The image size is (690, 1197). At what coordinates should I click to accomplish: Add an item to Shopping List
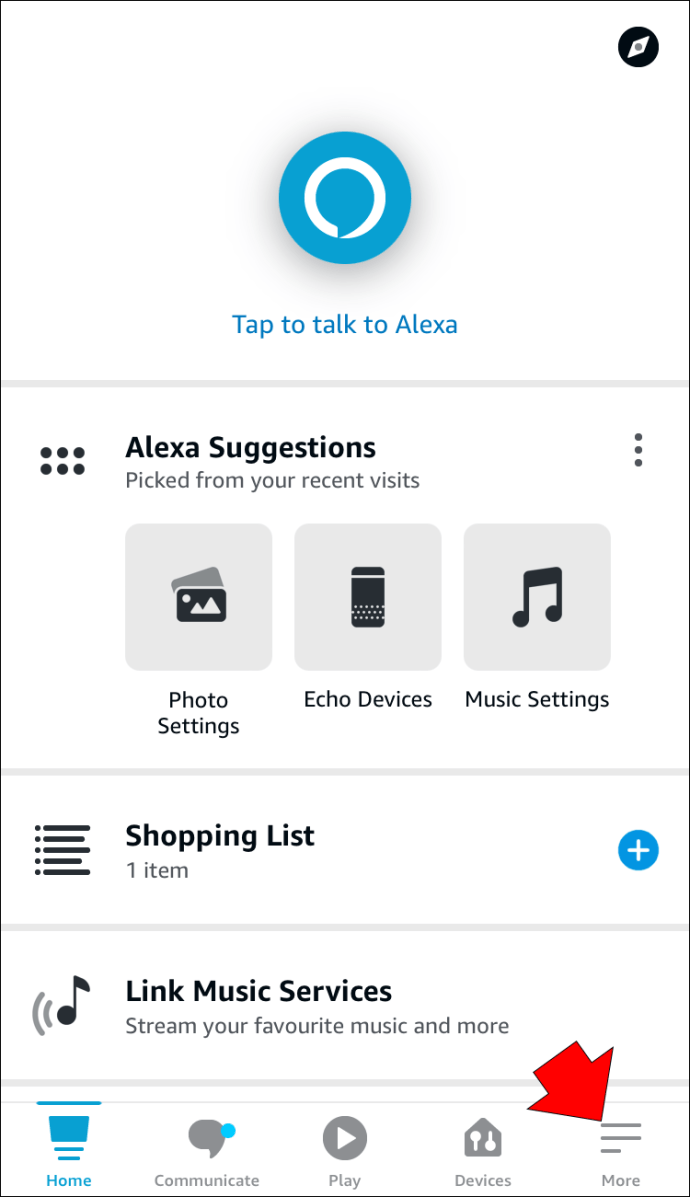pos(638,850)
